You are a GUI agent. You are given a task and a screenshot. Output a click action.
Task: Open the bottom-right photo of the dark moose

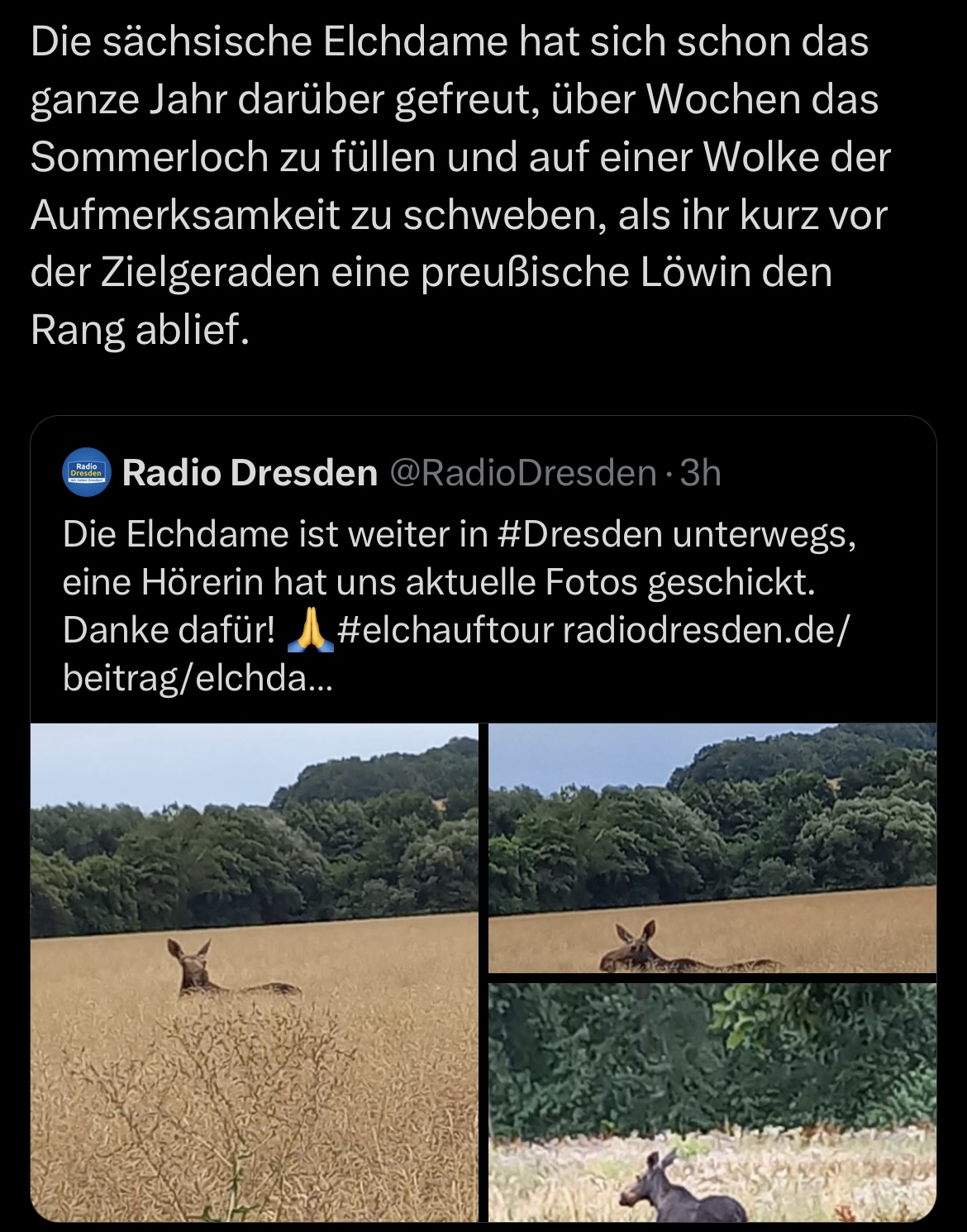pyautogui.click(x=712, y=1101)
